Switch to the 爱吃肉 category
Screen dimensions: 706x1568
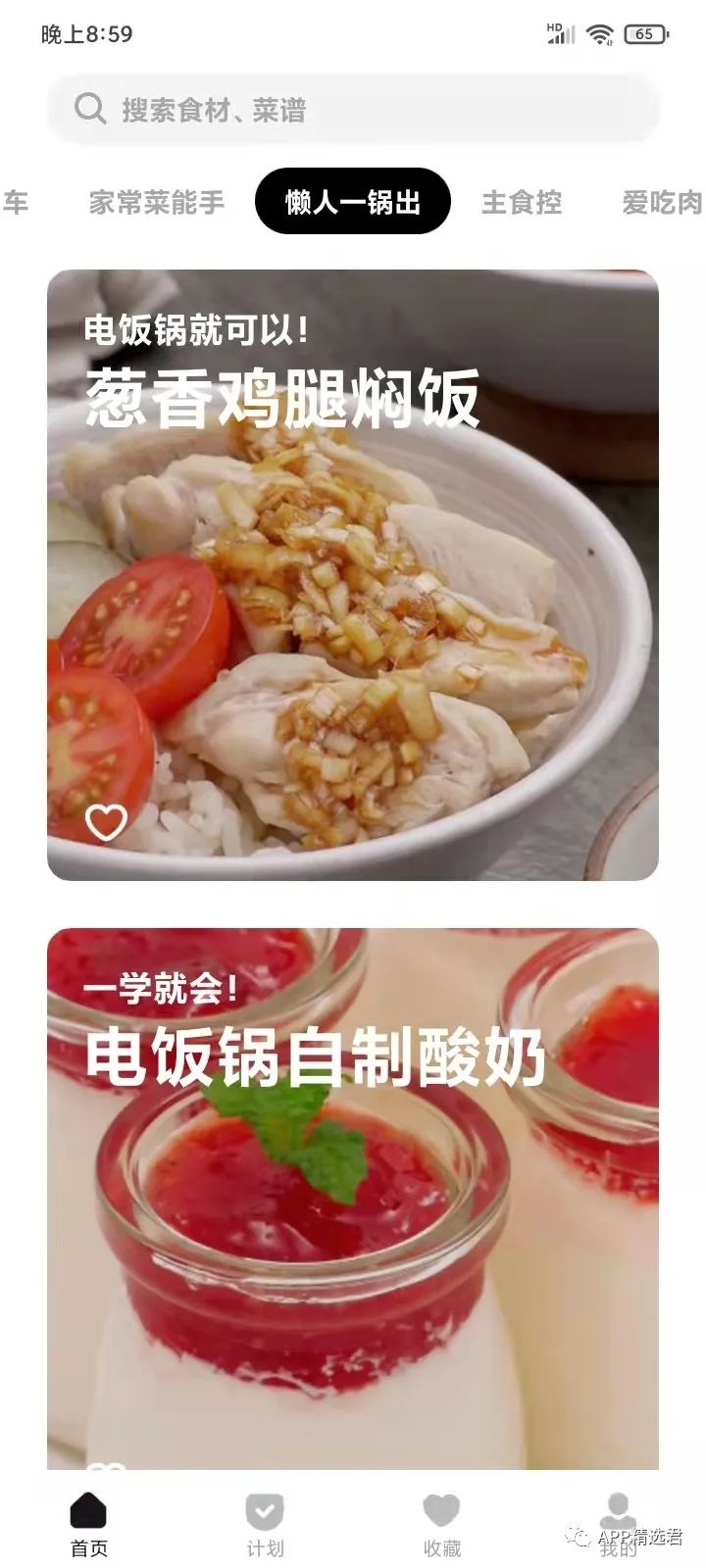(662, 202)
